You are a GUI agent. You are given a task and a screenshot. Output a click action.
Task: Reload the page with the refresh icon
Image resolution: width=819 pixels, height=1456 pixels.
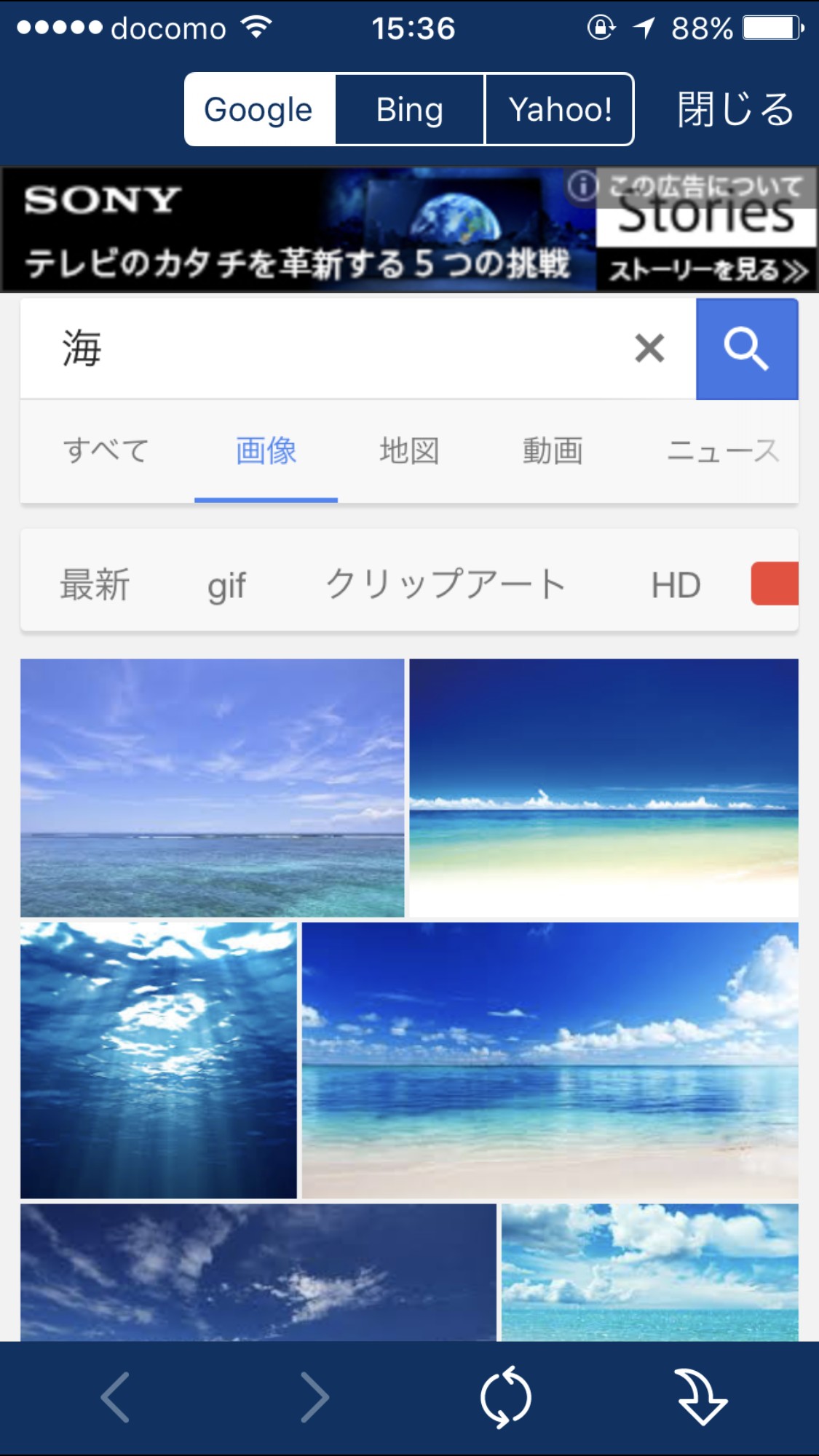(x=505, y=1397)
